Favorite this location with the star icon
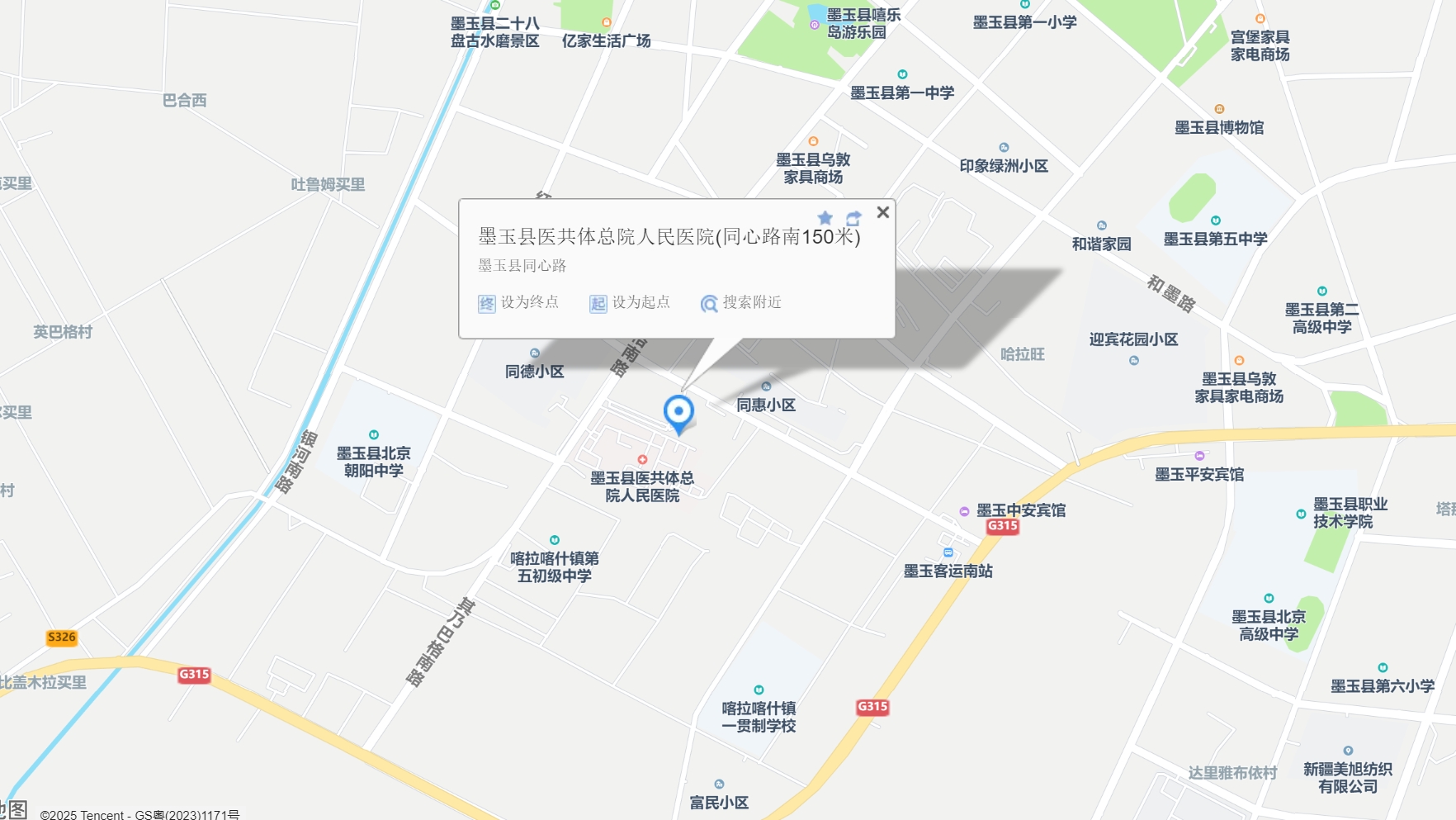1456x820 pixels. coord(825,218)
